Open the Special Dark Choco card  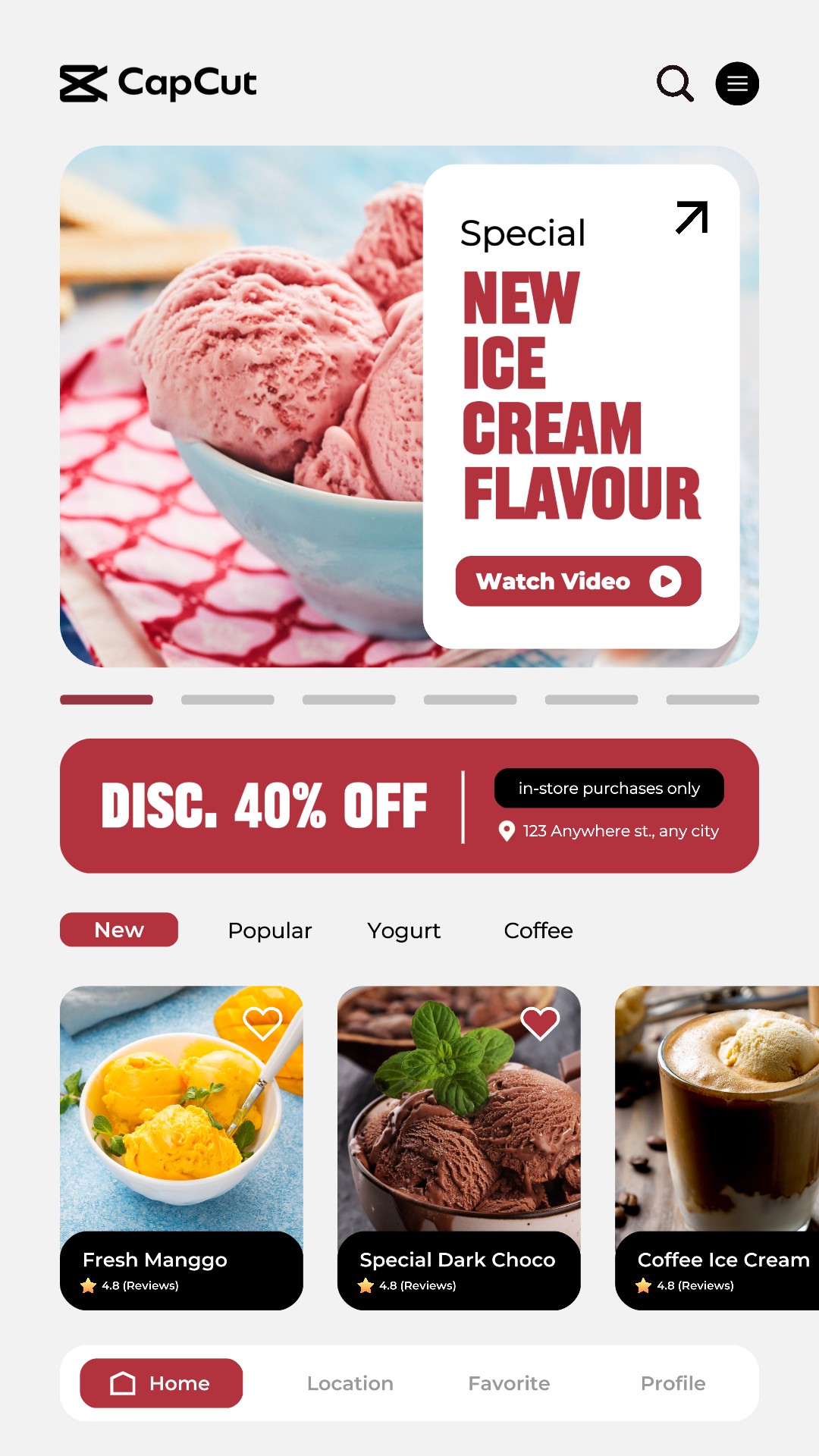(459, 1148)
